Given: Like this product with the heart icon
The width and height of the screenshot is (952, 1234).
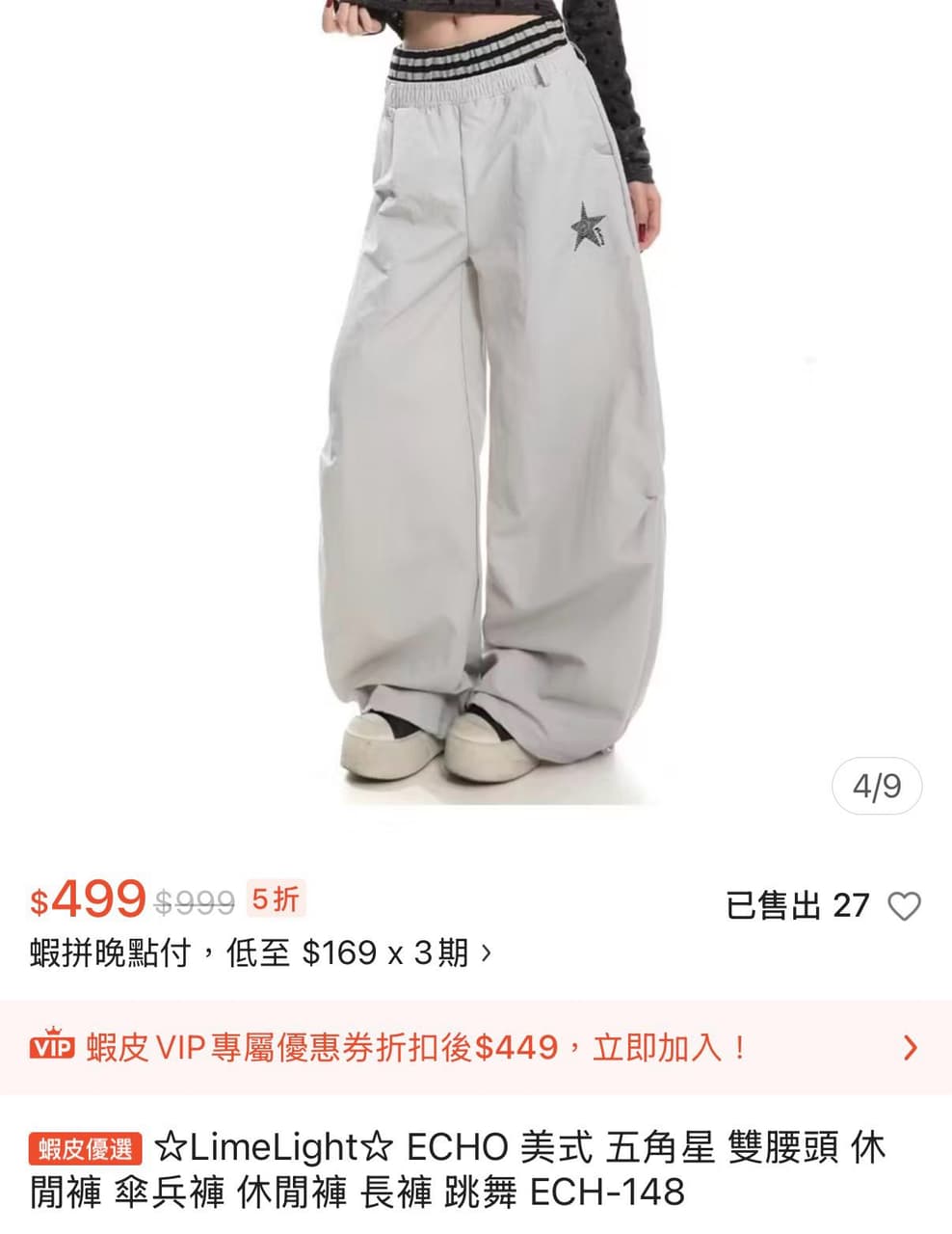Looking at the screenshot, I should [x=904, y=906].
